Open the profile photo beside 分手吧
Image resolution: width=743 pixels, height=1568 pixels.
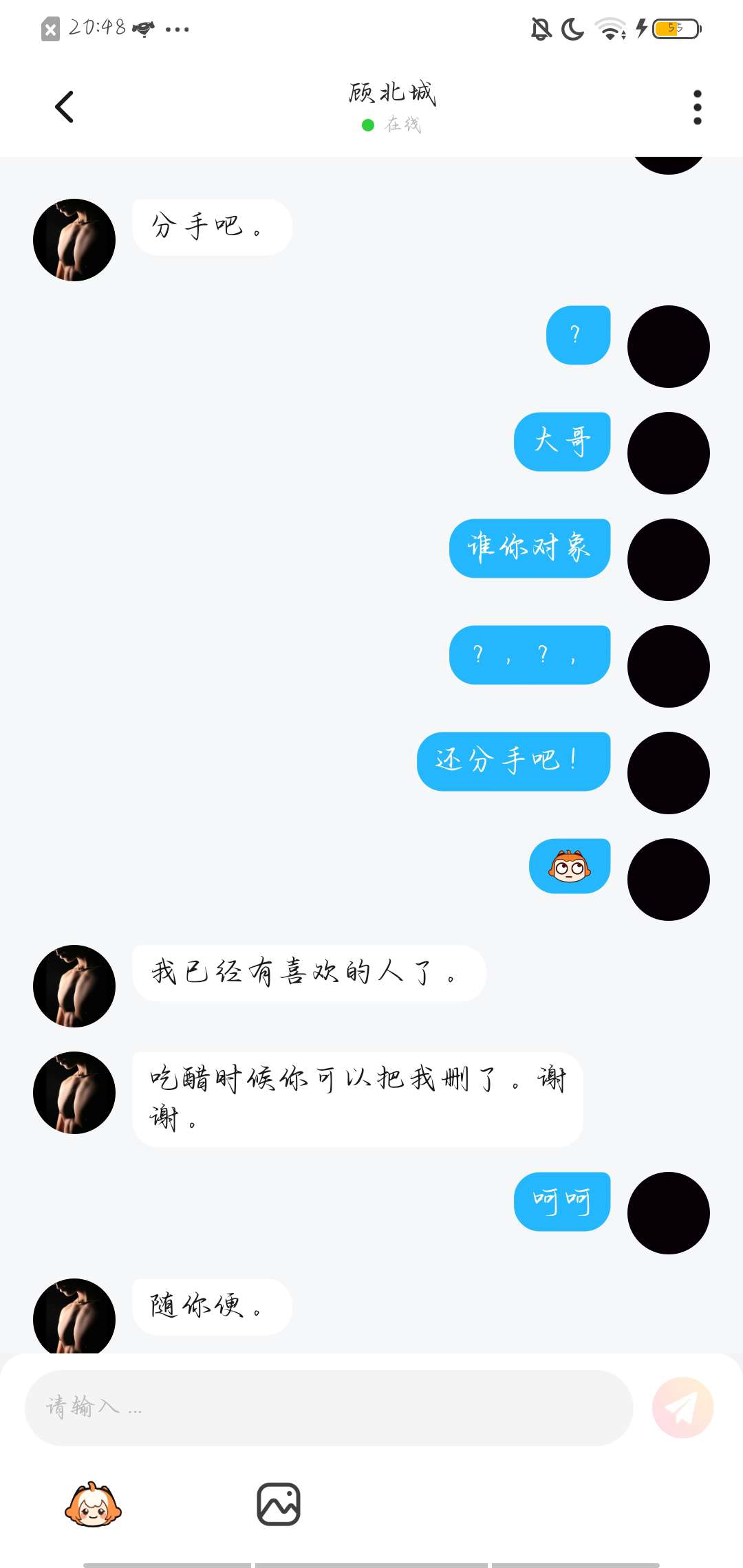tap(74, 240)
